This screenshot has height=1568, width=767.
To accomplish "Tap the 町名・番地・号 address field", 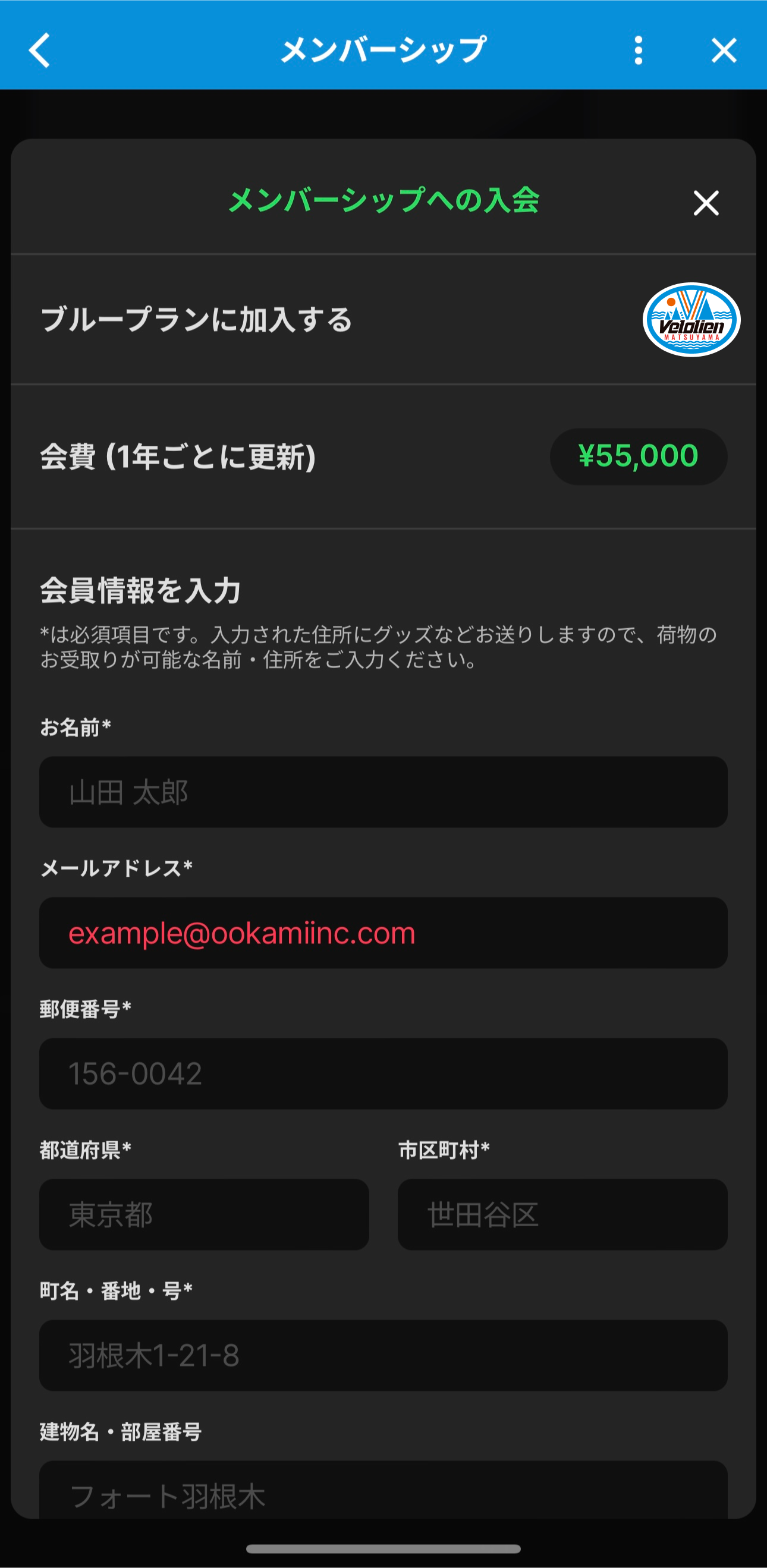I will (x=383, y=1355).
